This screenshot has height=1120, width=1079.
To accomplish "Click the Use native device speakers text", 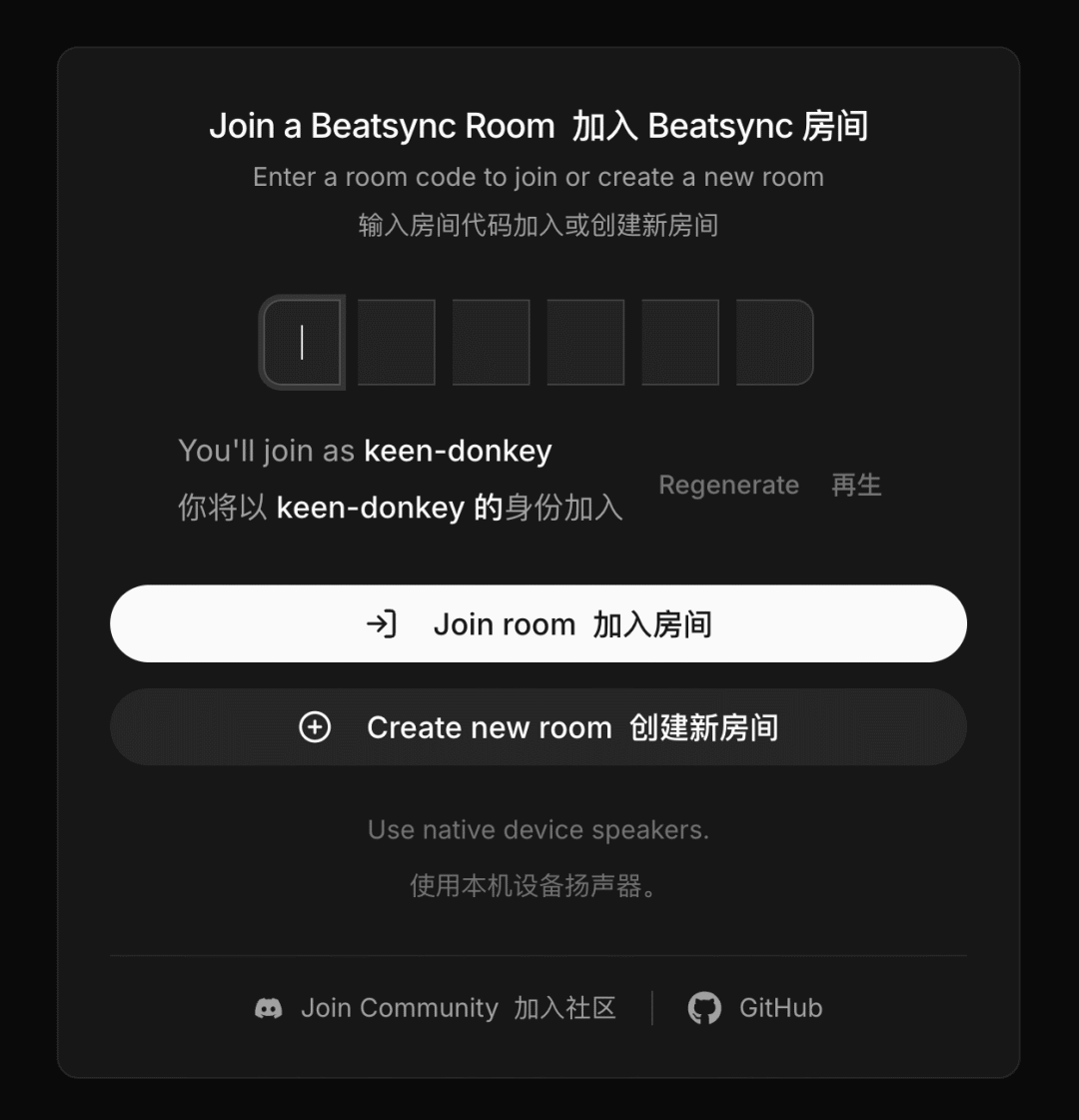I will [537, 829].
